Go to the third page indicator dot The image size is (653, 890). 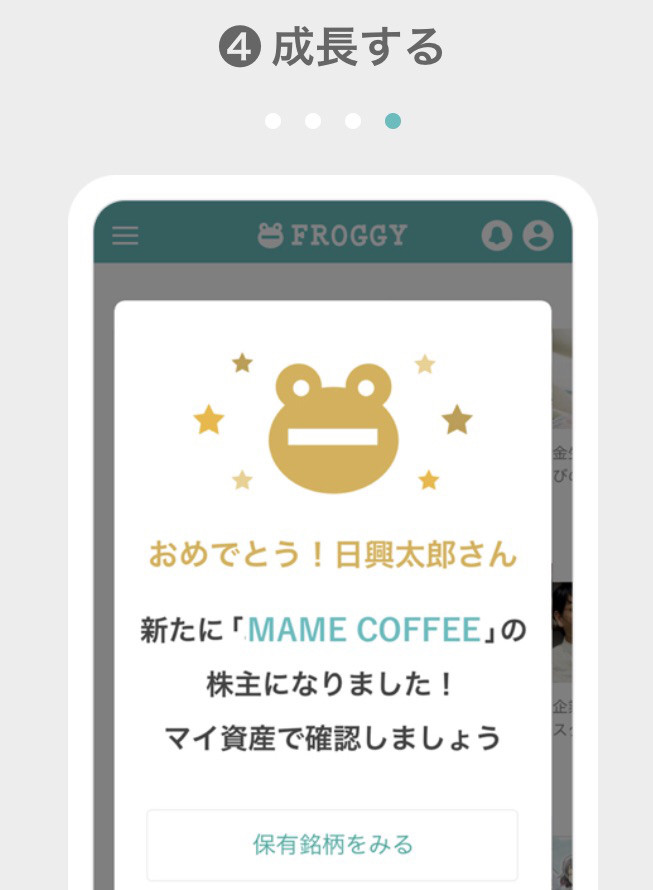tap(353, 121)
